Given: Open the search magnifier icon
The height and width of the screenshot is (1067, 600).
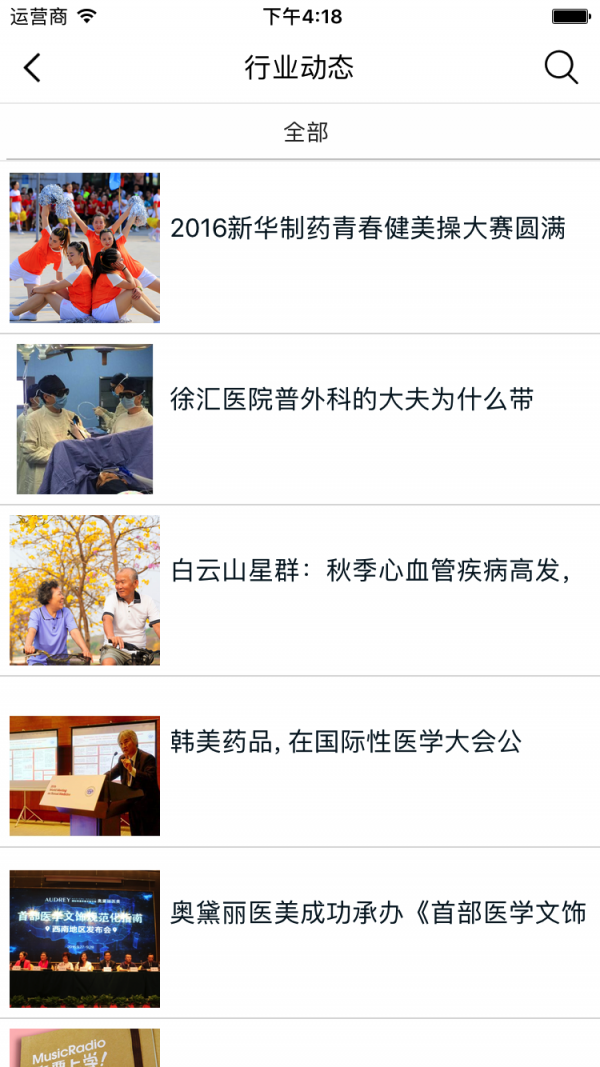Looking at the screenshot, I should point(561,68).
